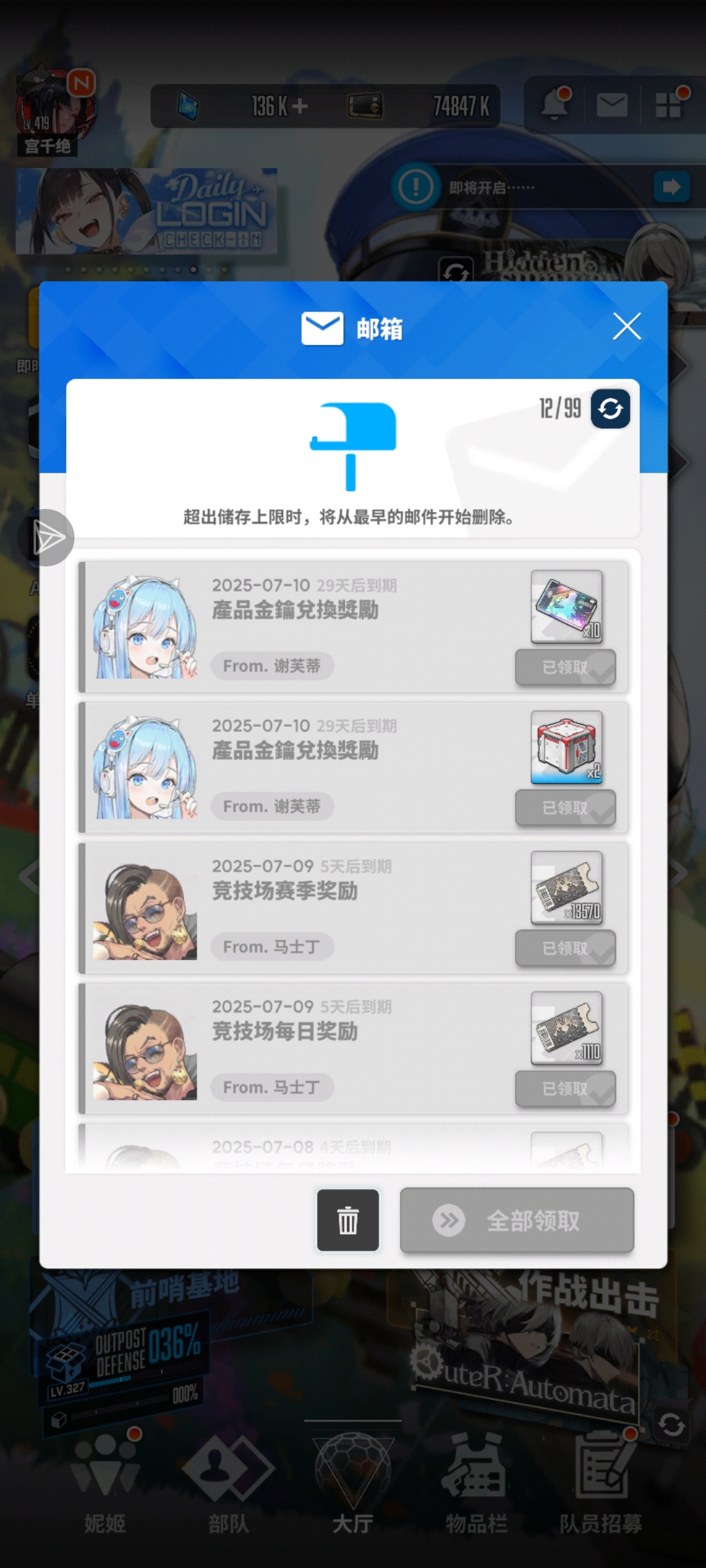View the x1110 arena ticket reward
This screenshot has height=1568, width=706.
[566, 1028]
